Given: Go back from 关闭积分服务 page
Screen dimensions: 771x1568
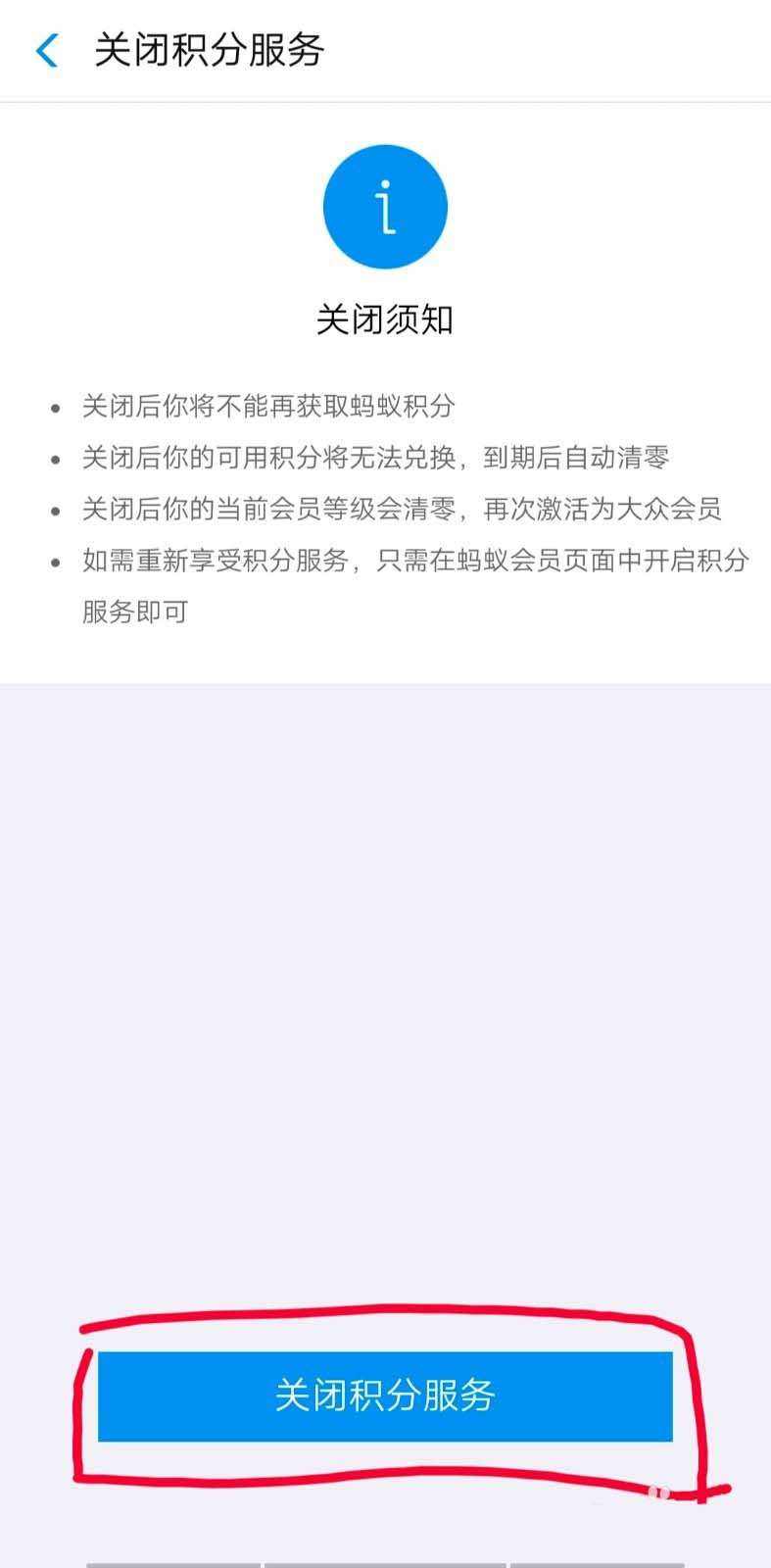Looking at the screenshot, I should (47, 51).
